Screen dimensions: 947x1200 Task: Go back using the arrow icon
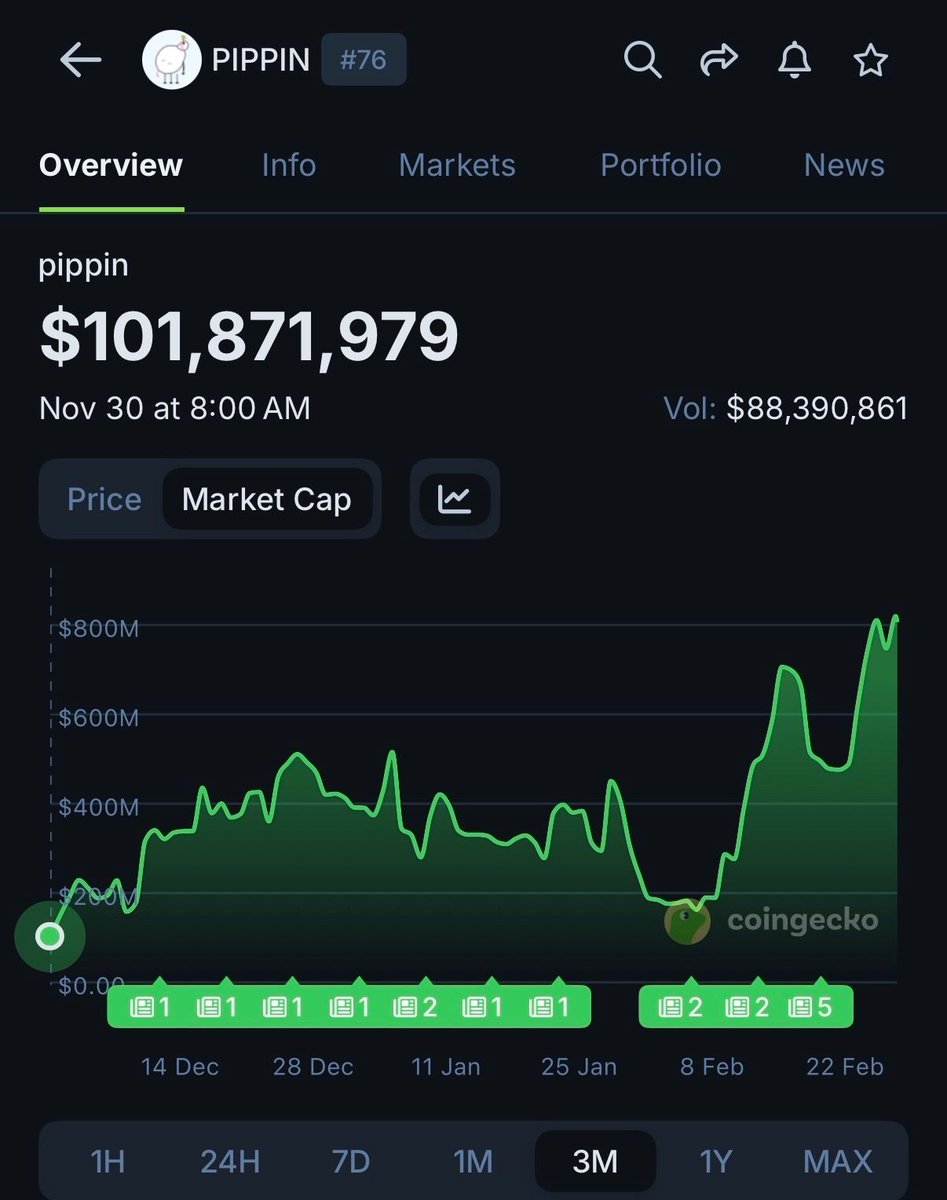[81, 61]
